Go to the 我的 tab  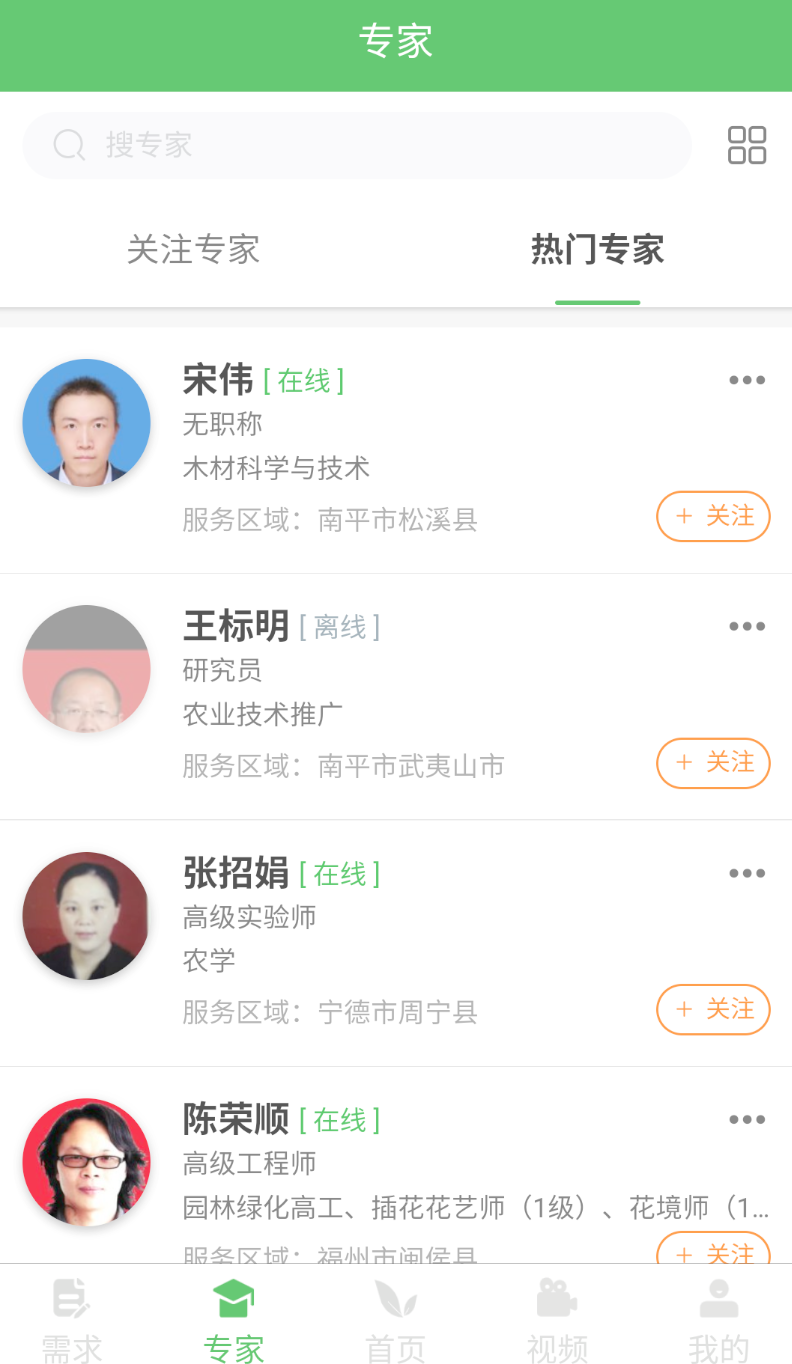point(719,1320)
